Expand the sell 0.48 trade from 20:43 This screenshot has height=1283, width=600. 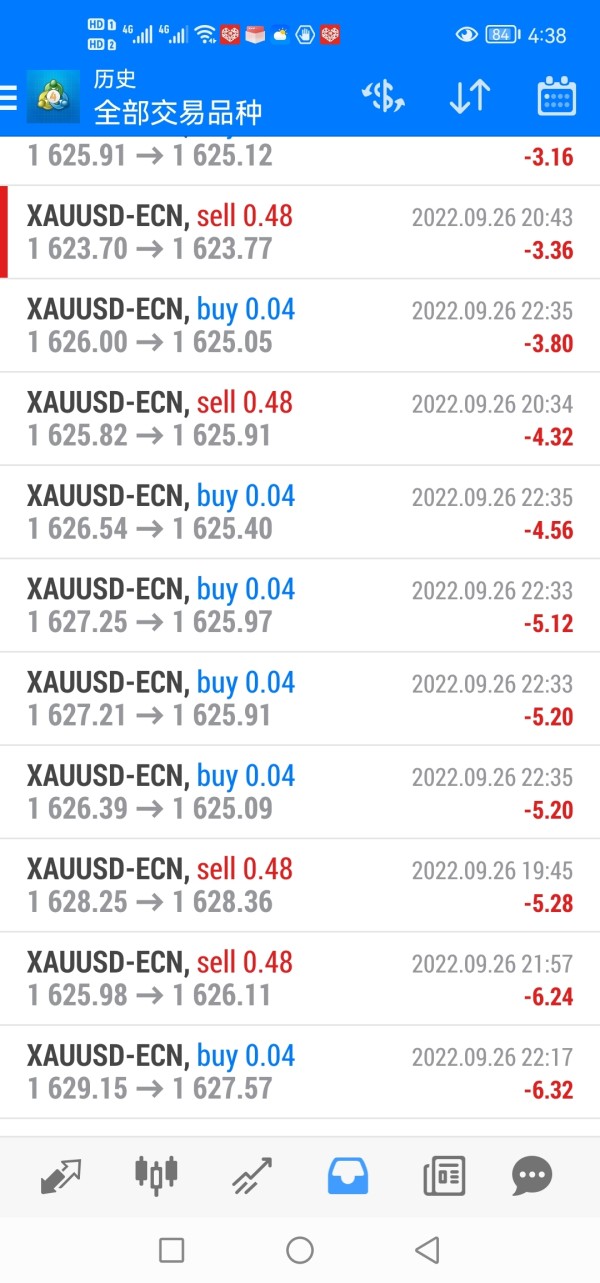pyautogui.click(x=300, y=232)
